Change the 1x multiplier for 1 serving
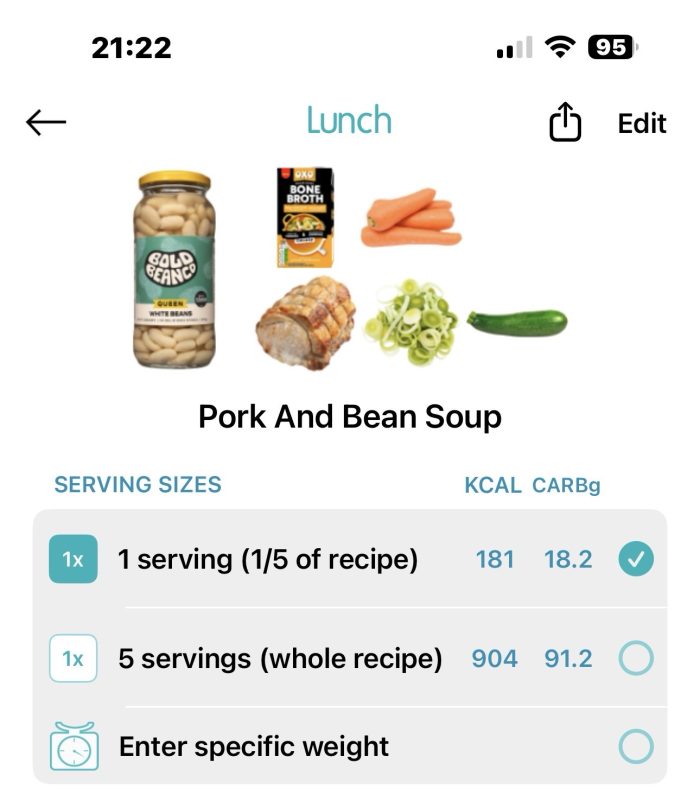 tap(73, 560)
